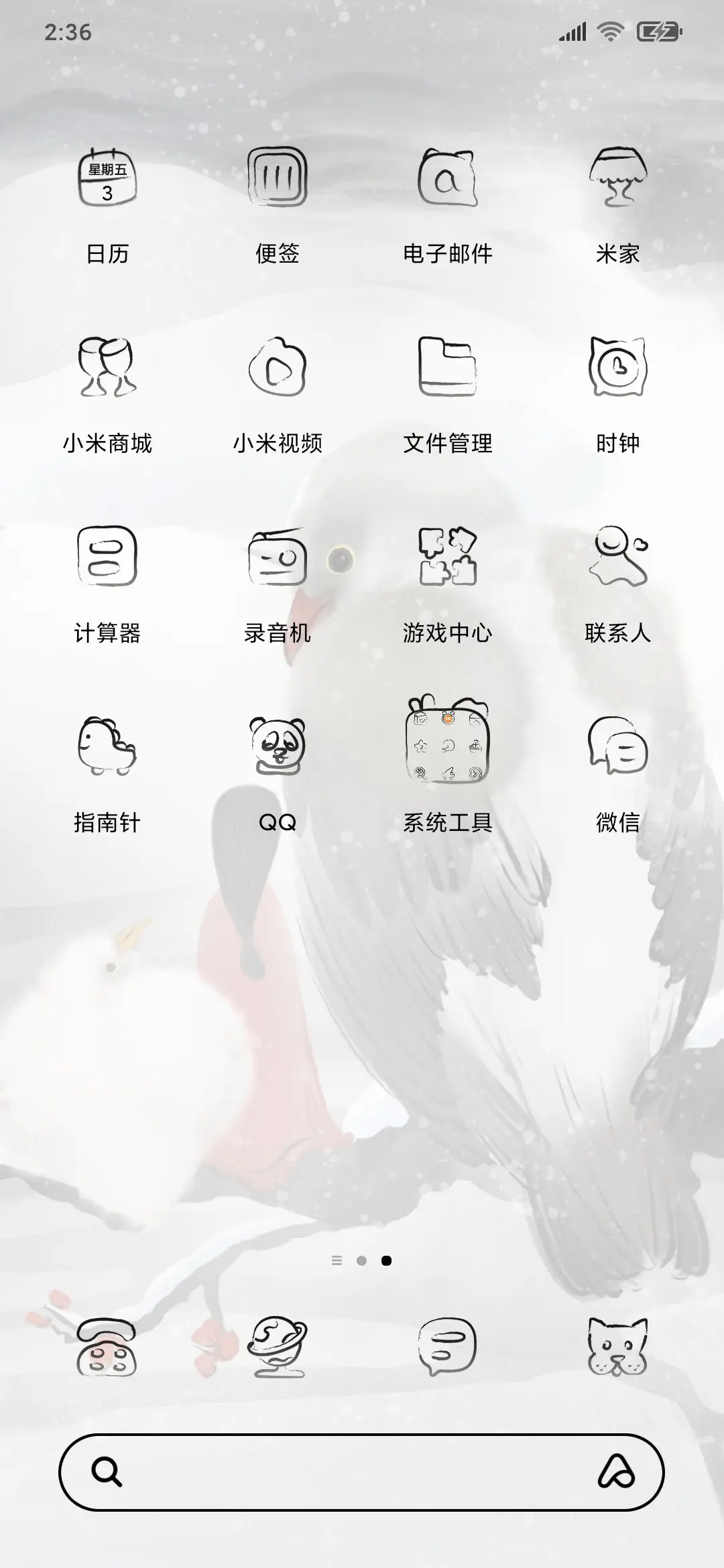Launch the 便签 notes app
The image size is (724, 1568).
click(277, 180)
